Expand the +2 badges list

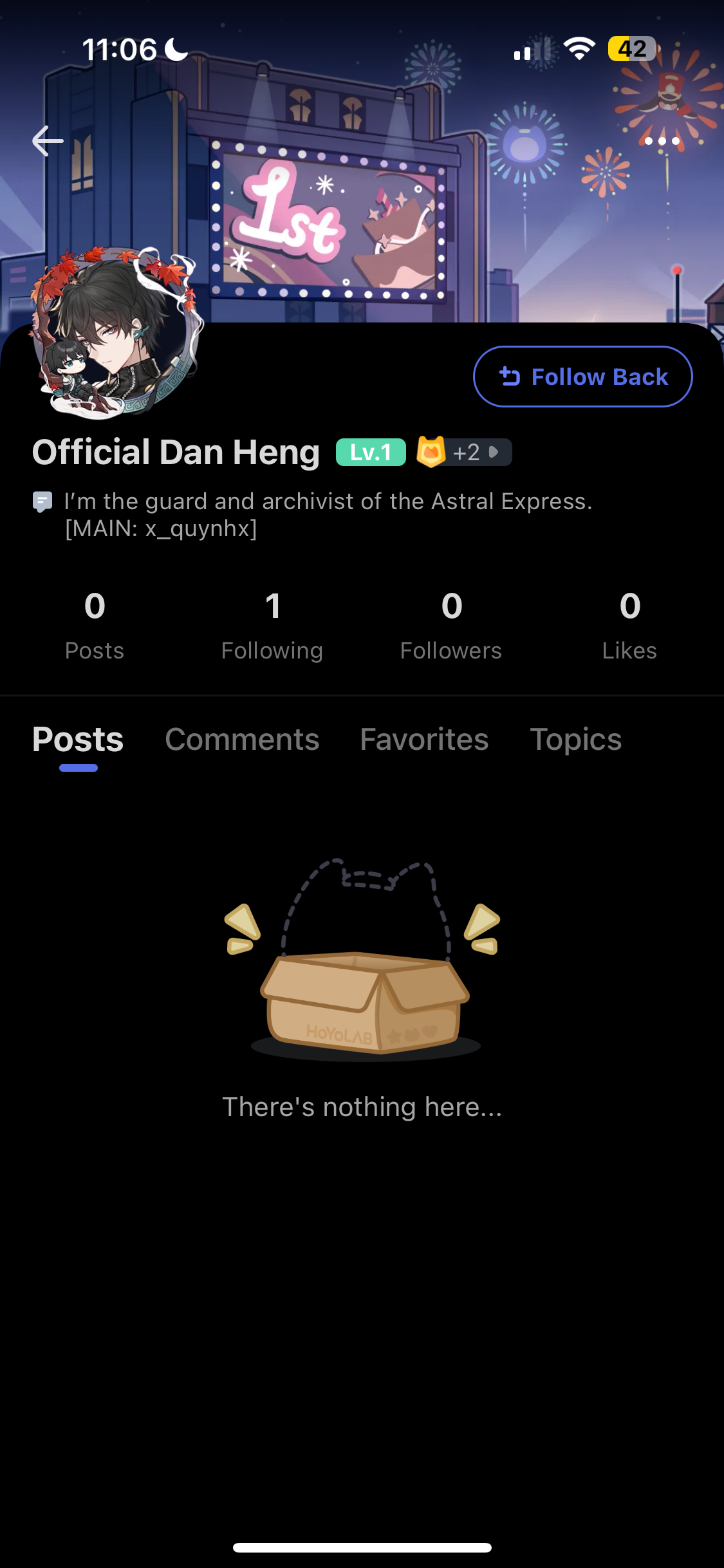click(465, 452)
